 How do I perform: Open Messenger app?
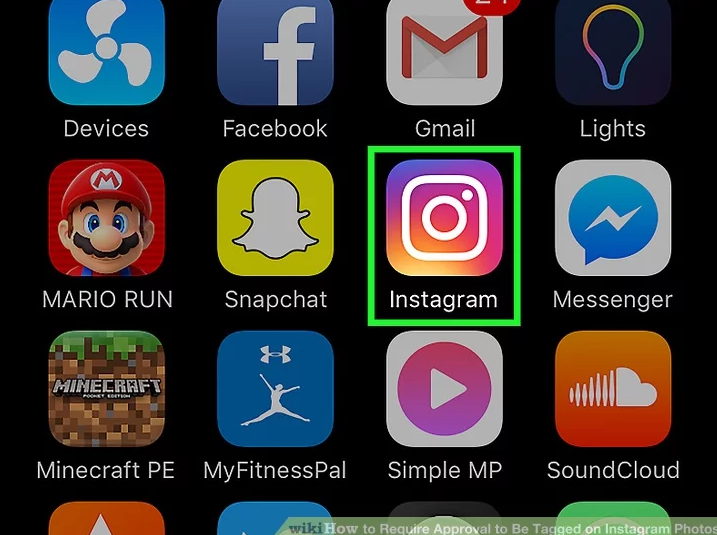click(612, 218)
